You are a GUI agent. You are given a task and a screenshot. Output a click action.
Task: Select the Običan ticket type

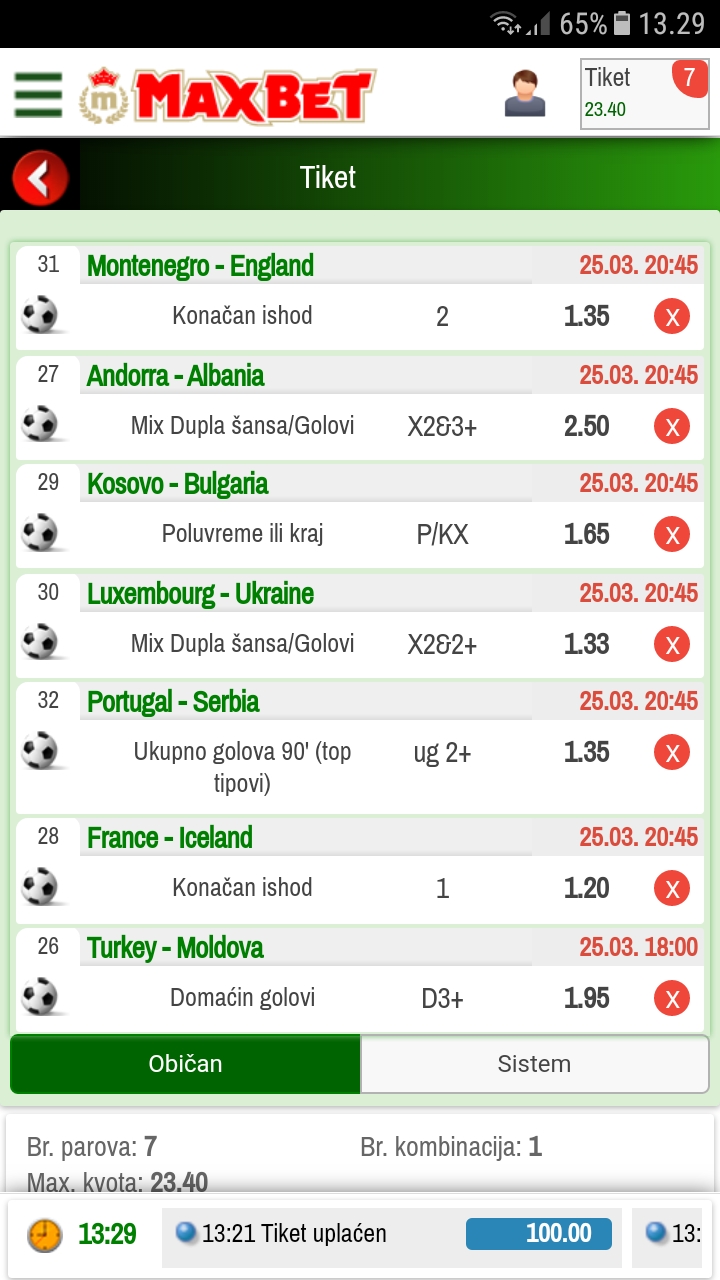[x=185, y=1064]
